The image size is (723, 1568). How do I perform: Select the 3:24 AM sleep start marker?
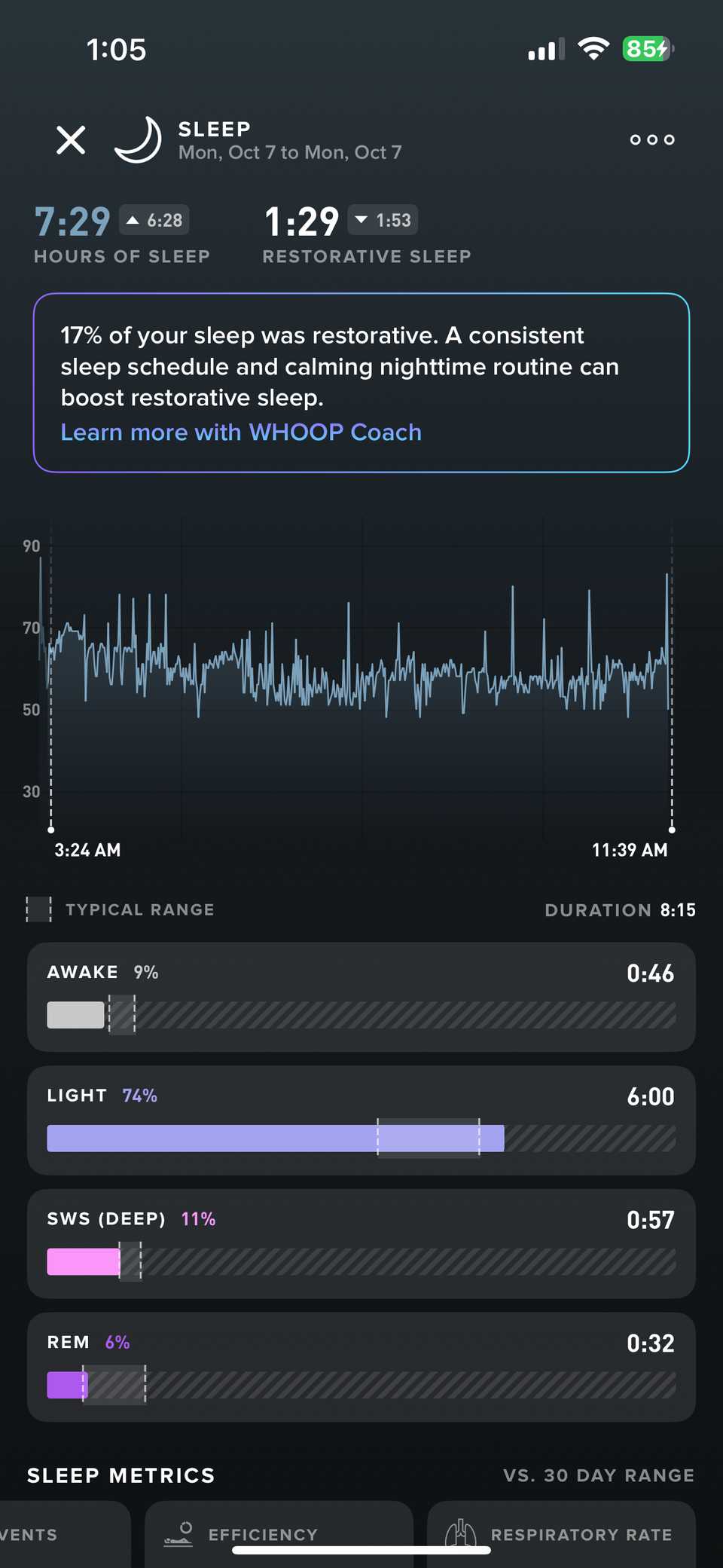click(x=87, y=849)
